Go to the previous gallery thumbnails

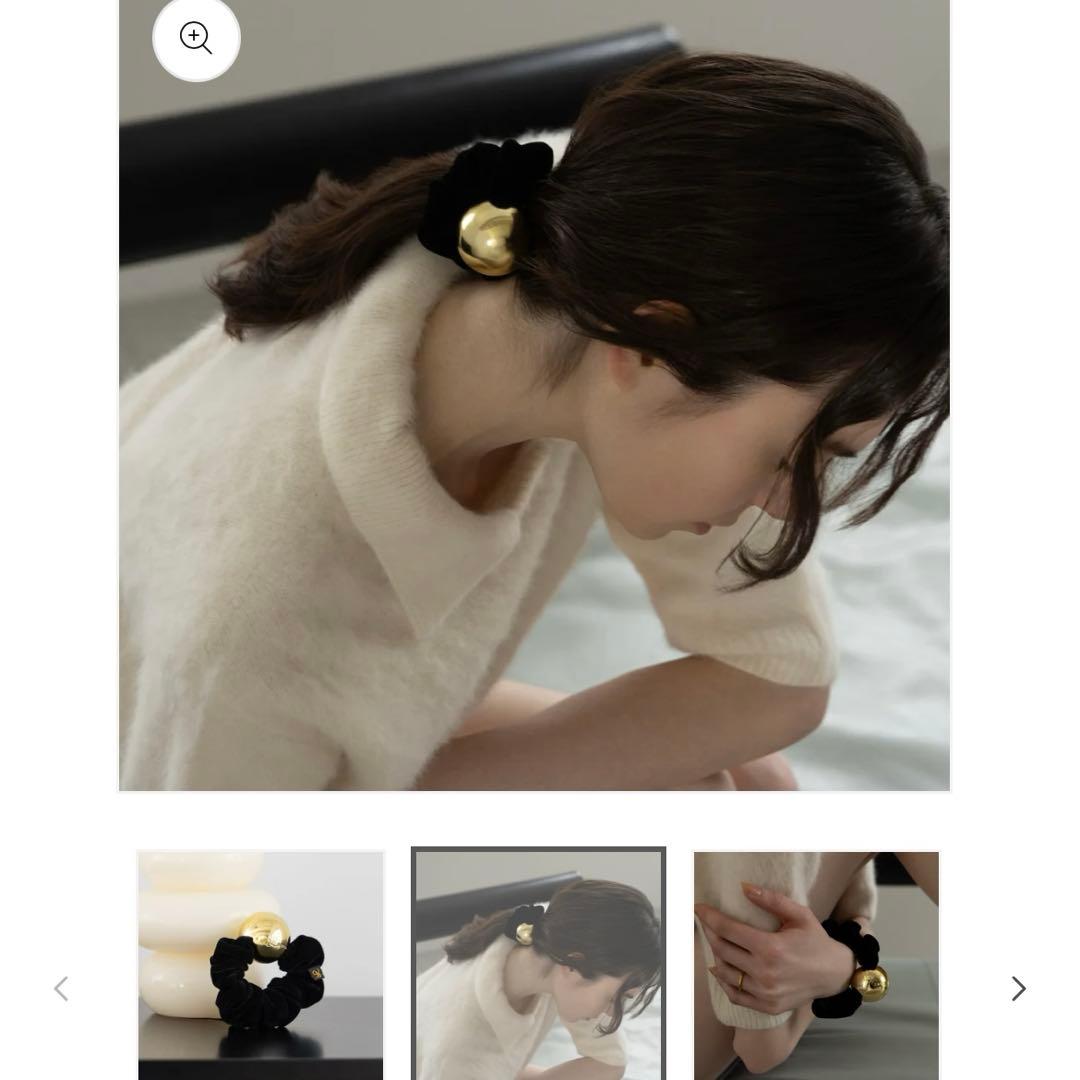click(x=61, y=988)
